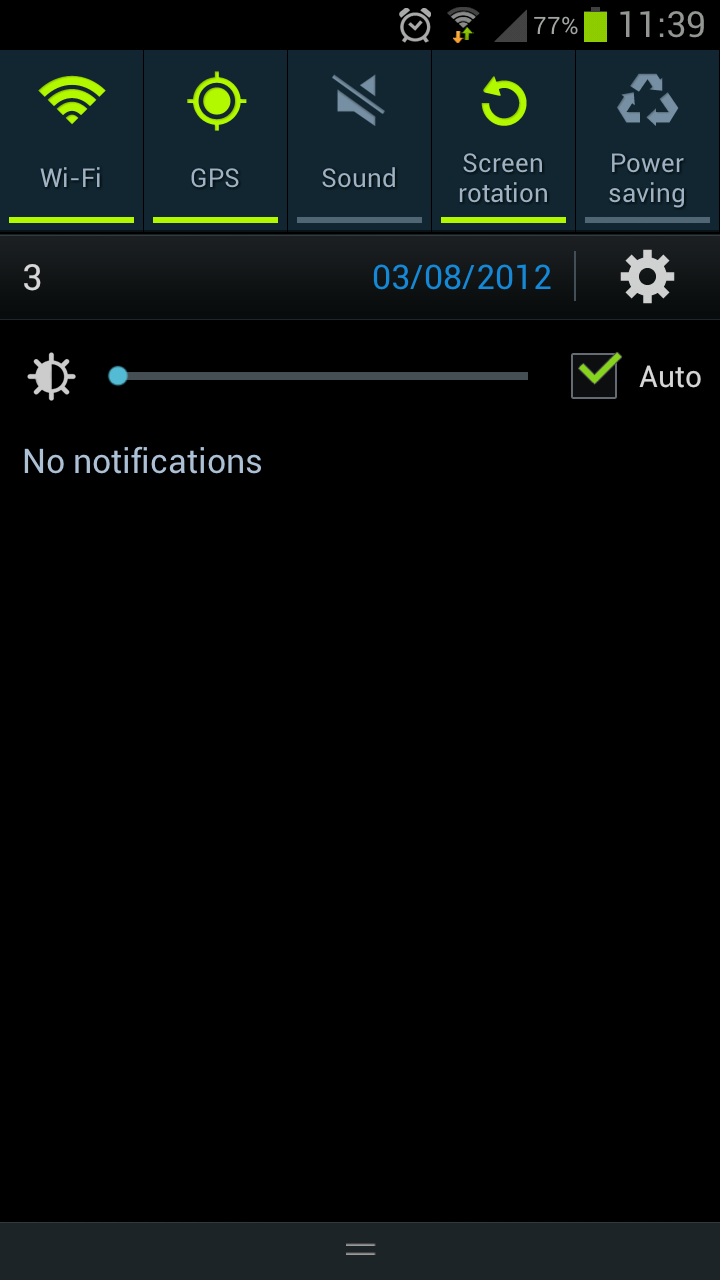Turn off the Wi-Fi quick toggle
The image size is (720, 1280).
(71, 140)
